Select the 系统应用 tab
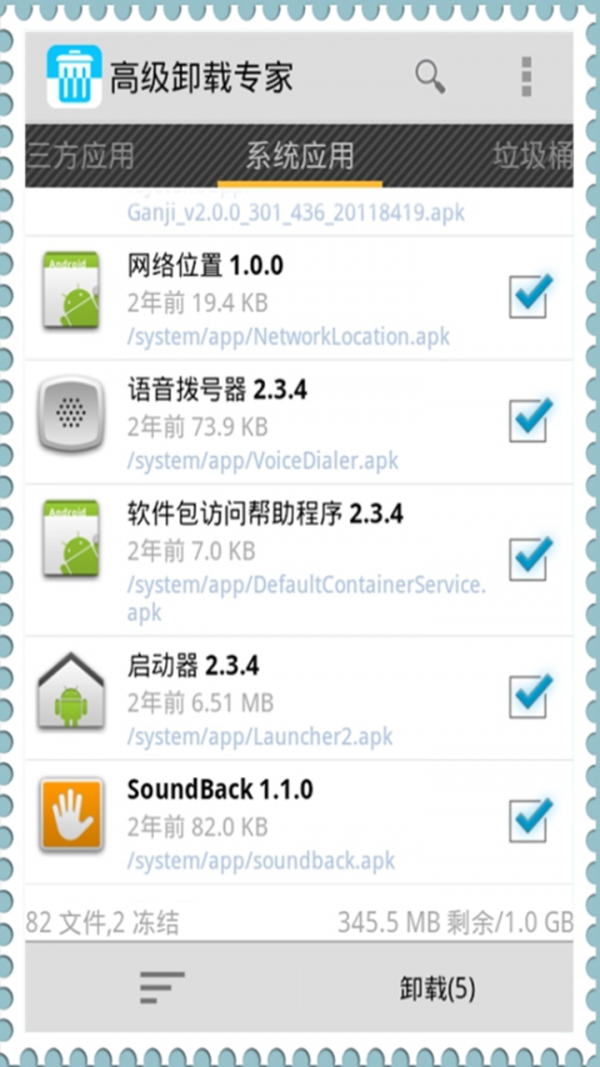The height and width of the screenshot is (1067, 600). tap(299, 156)
